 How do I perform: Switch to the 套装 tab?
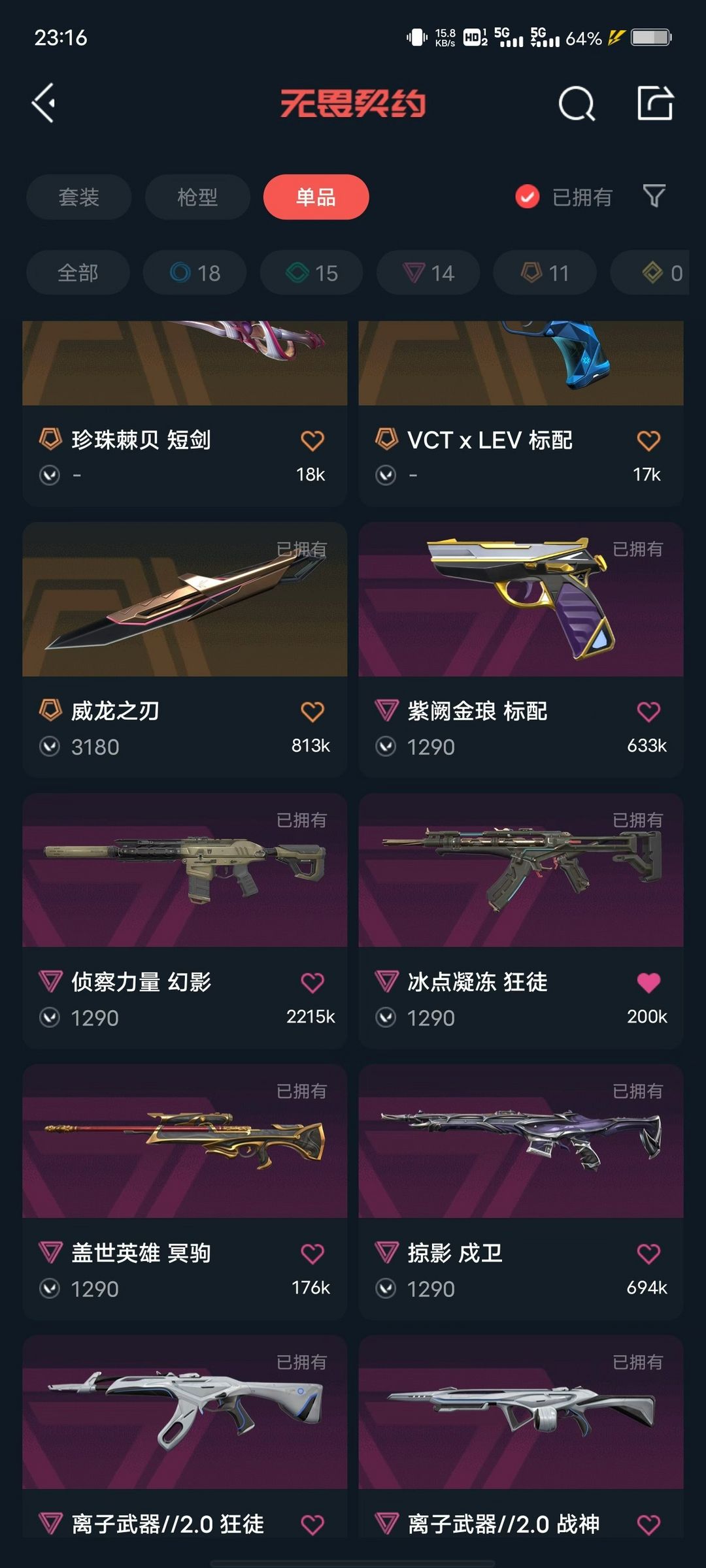coord(78,197)
